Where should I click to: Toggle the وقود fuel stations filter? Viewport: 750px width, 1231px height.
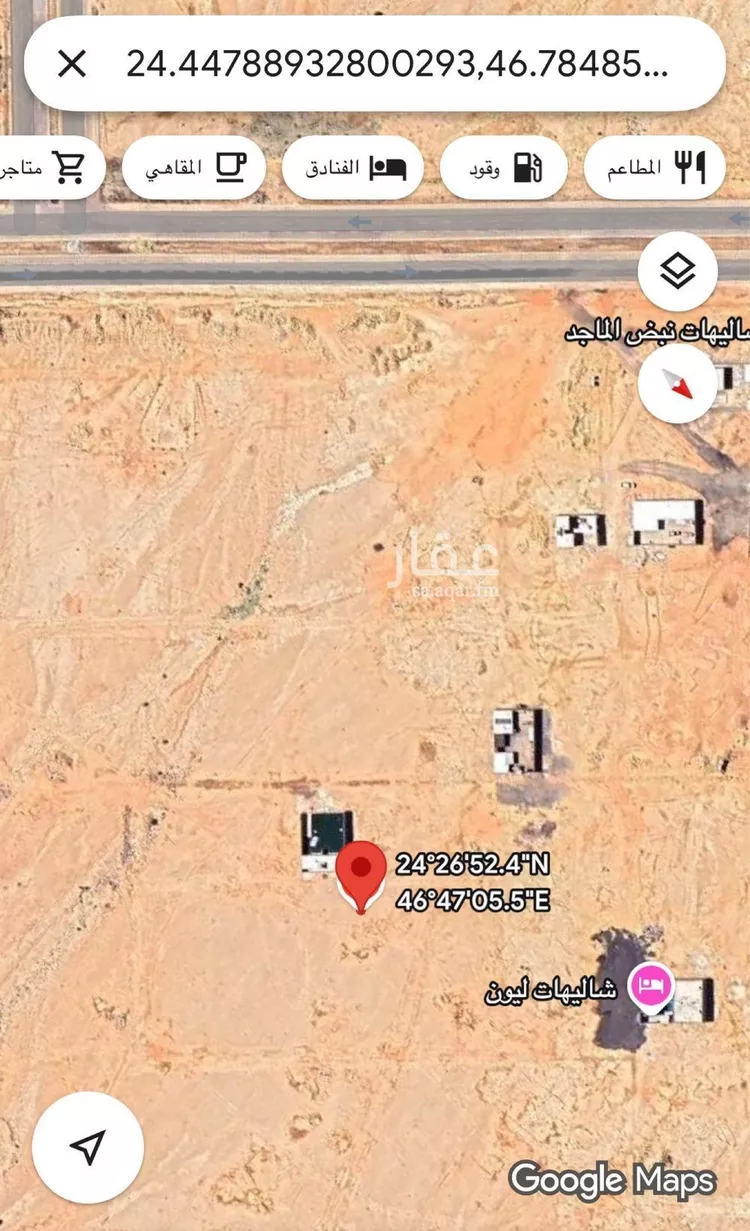(504, 167)
